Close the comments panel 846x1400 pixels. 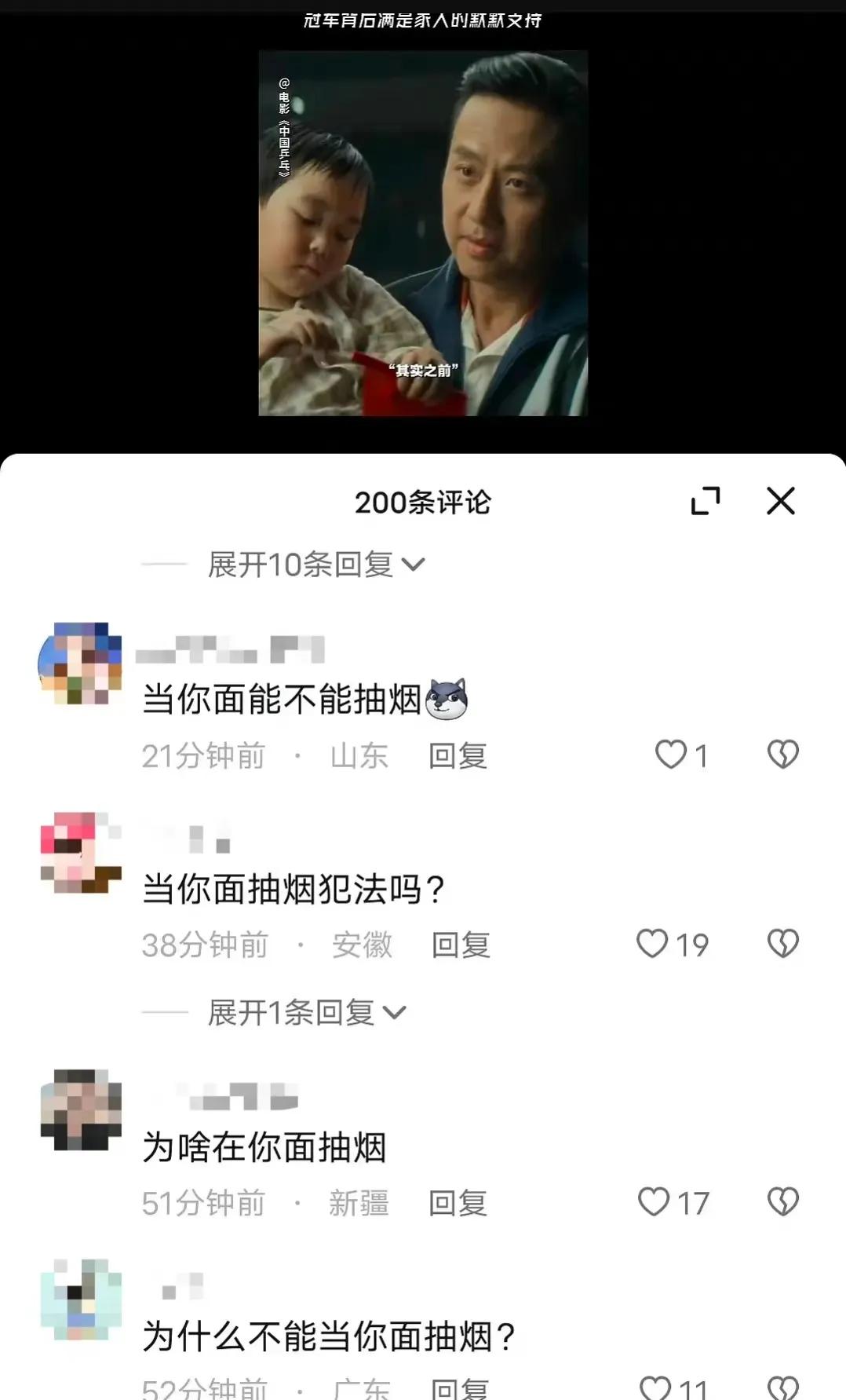780,501
